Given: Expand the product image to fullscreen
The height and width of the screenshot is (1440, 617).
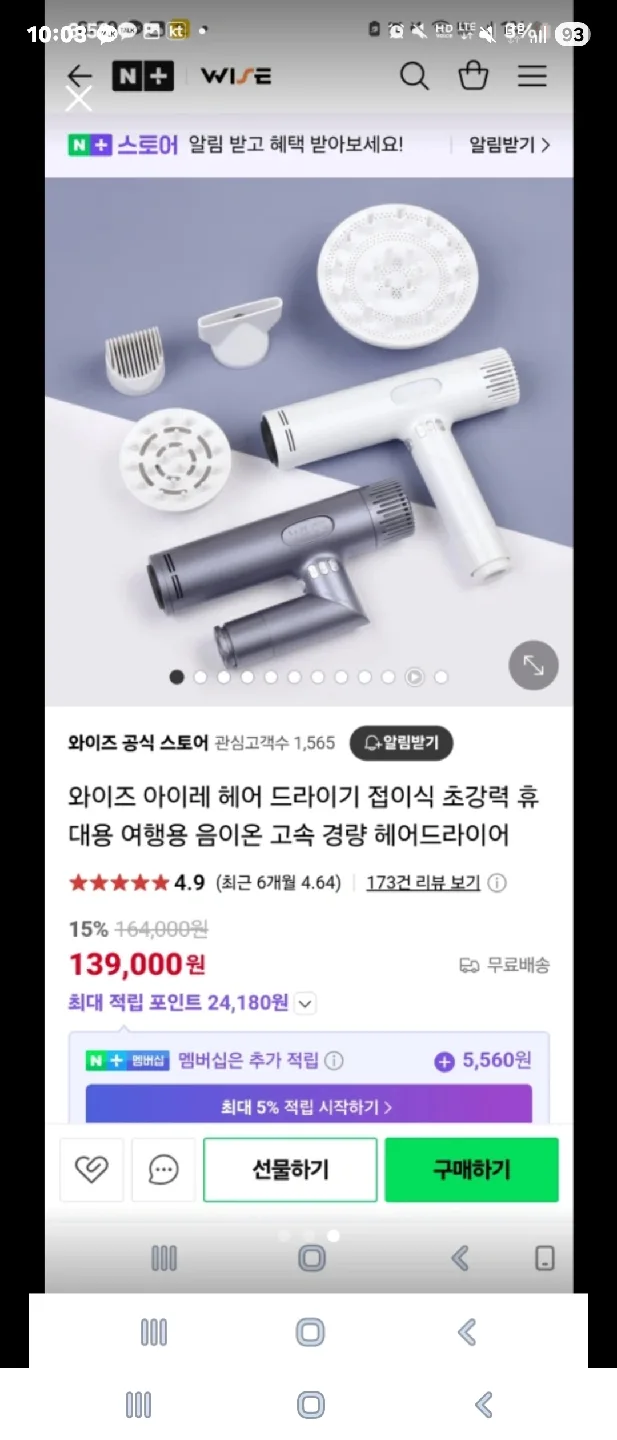Looking at the screenshot, I should tap(533, 665).
